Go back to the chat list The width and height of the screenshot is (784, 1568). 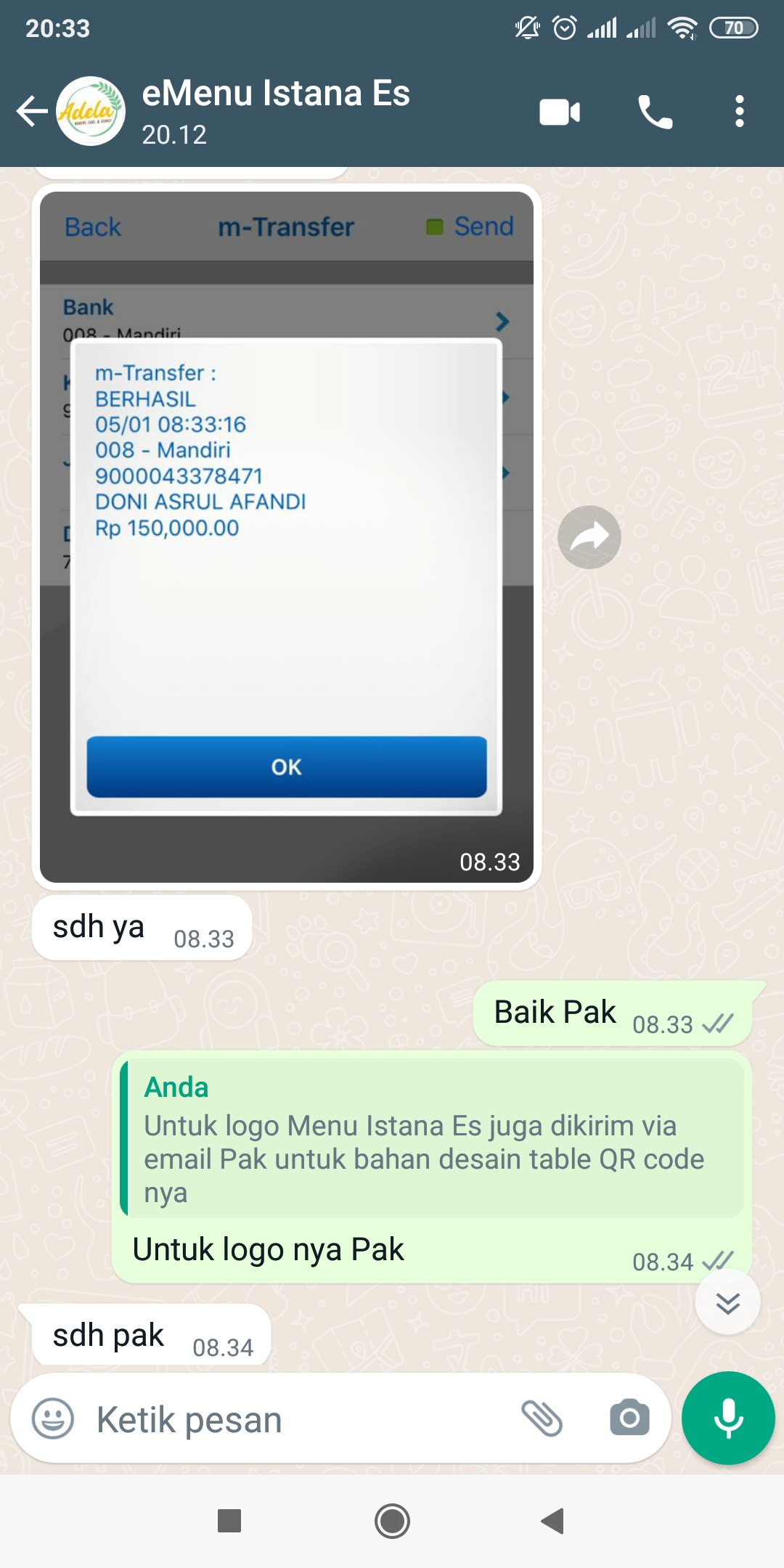point(32,112)
